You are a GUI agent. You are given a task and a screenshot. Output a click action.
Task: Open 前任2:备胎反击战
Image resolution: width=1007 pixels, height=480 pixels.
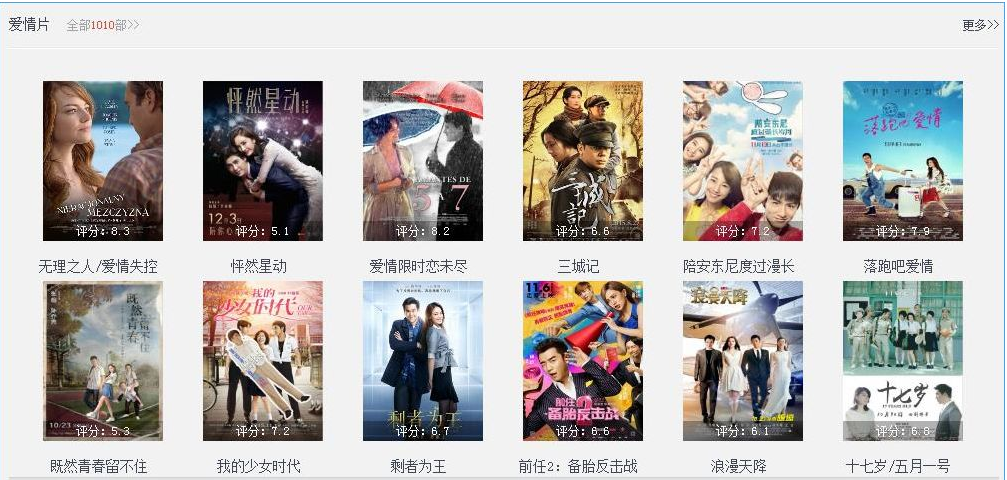(582, 360)
